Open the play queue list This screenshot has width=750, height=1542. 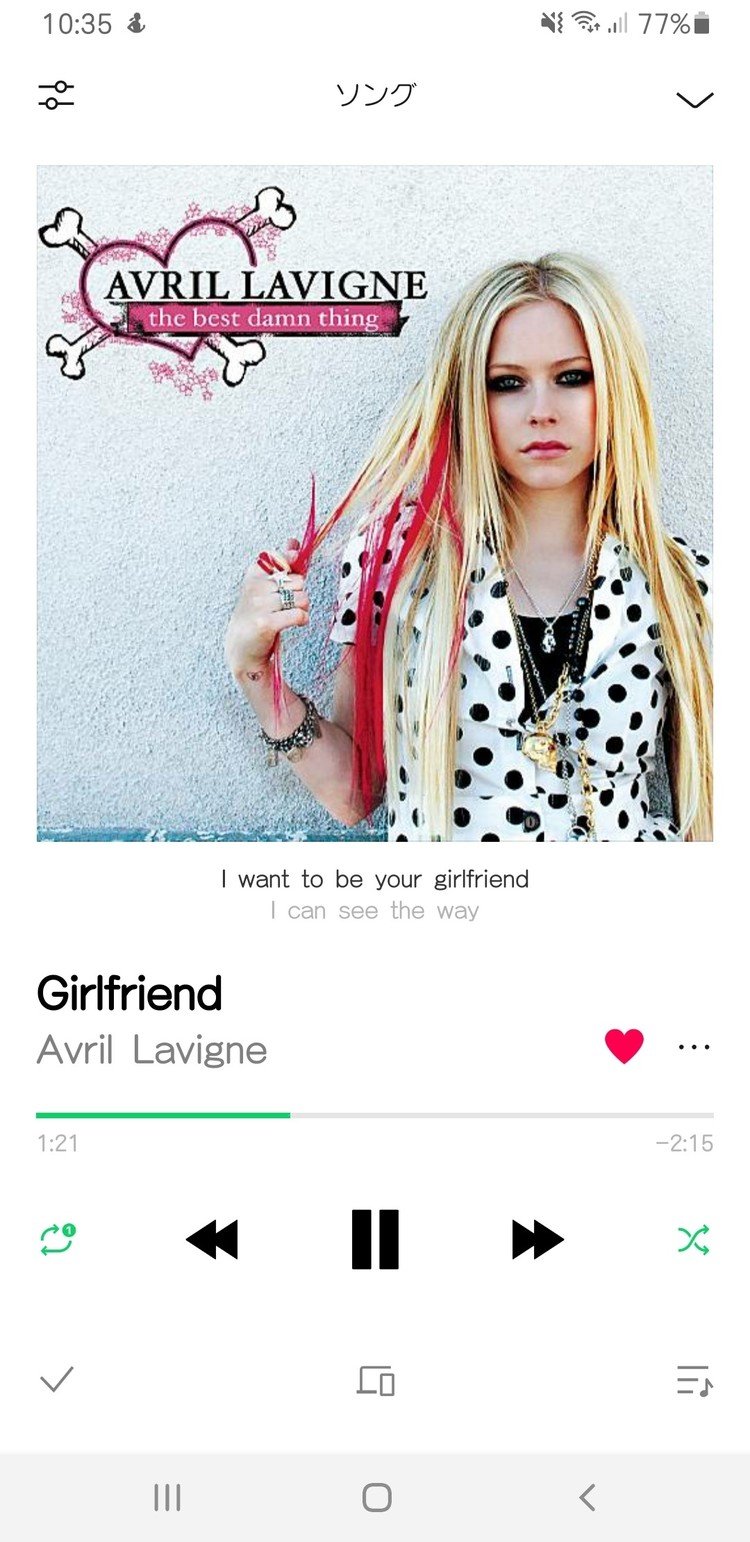pyautogui.click(x=693, y=1380)
